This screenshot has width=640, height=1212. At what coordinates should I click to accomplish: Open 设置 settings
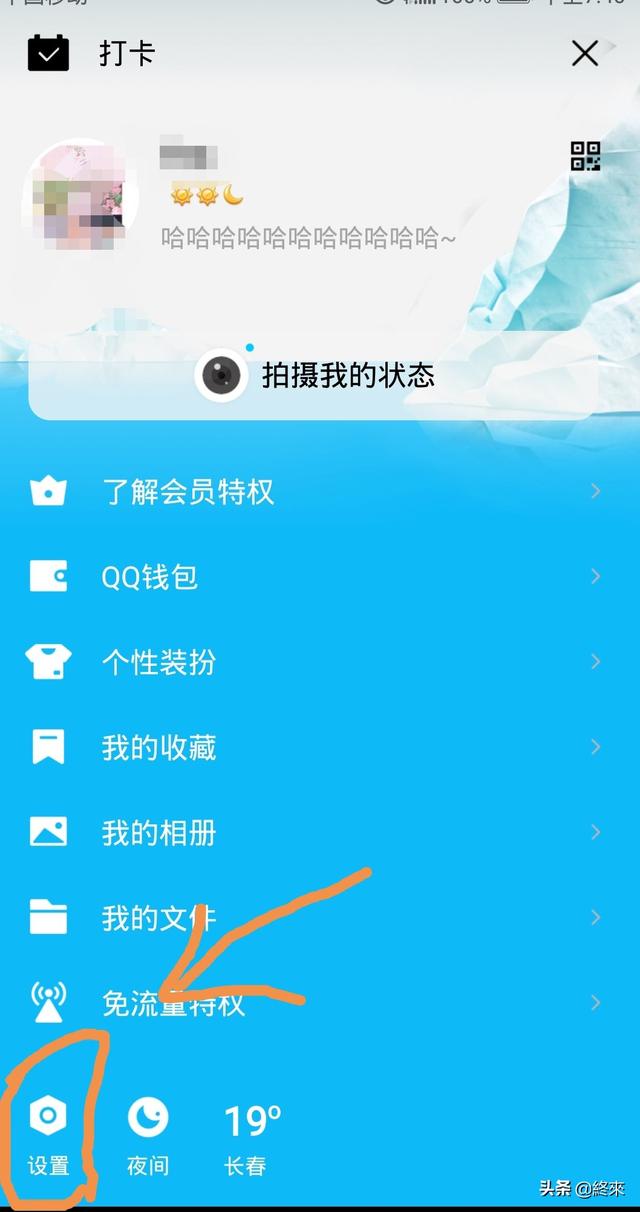(48, 1135)
